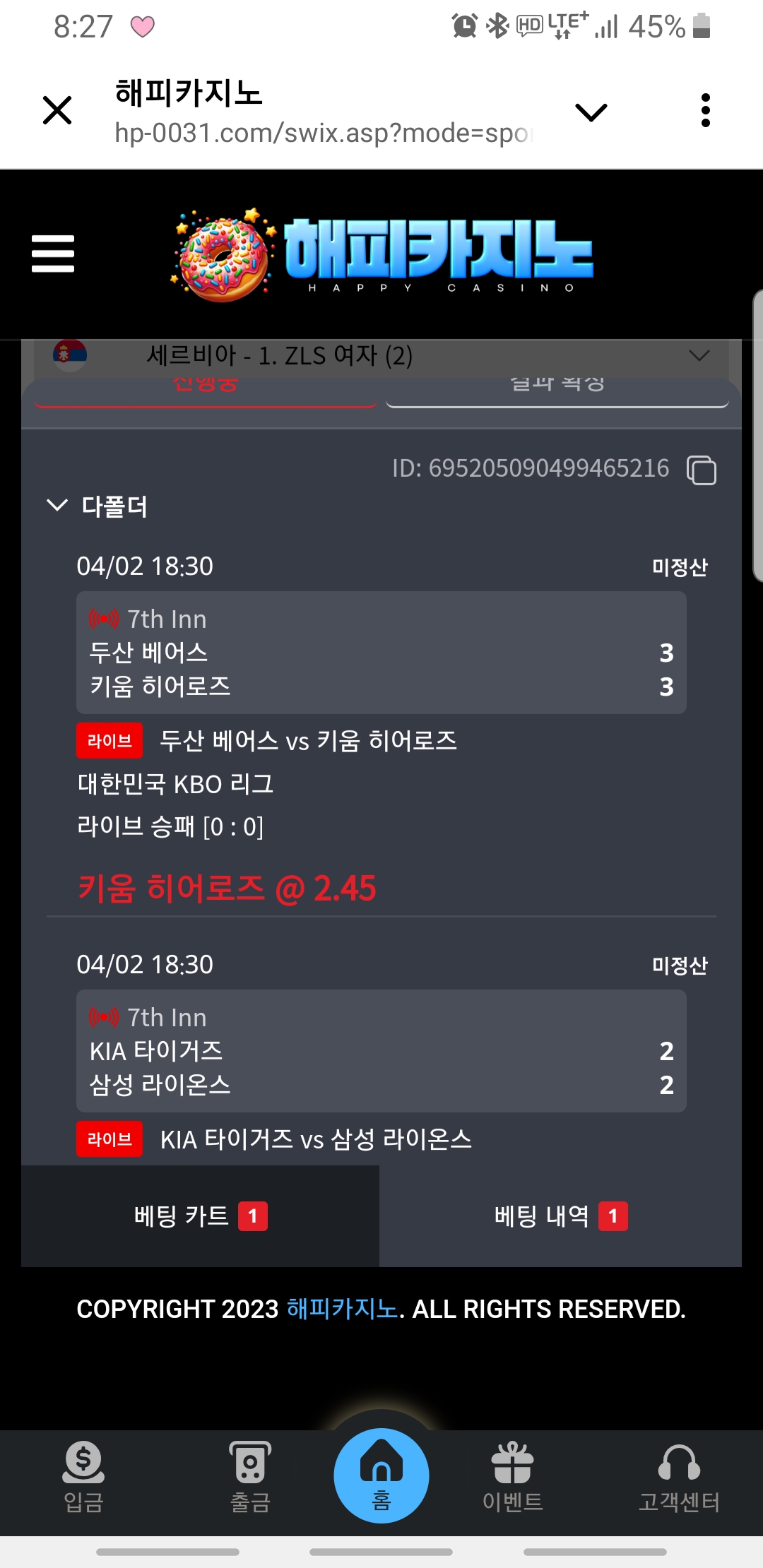Tap the 해피카지노 link in the copyright footer

[x=342, y=1309]
